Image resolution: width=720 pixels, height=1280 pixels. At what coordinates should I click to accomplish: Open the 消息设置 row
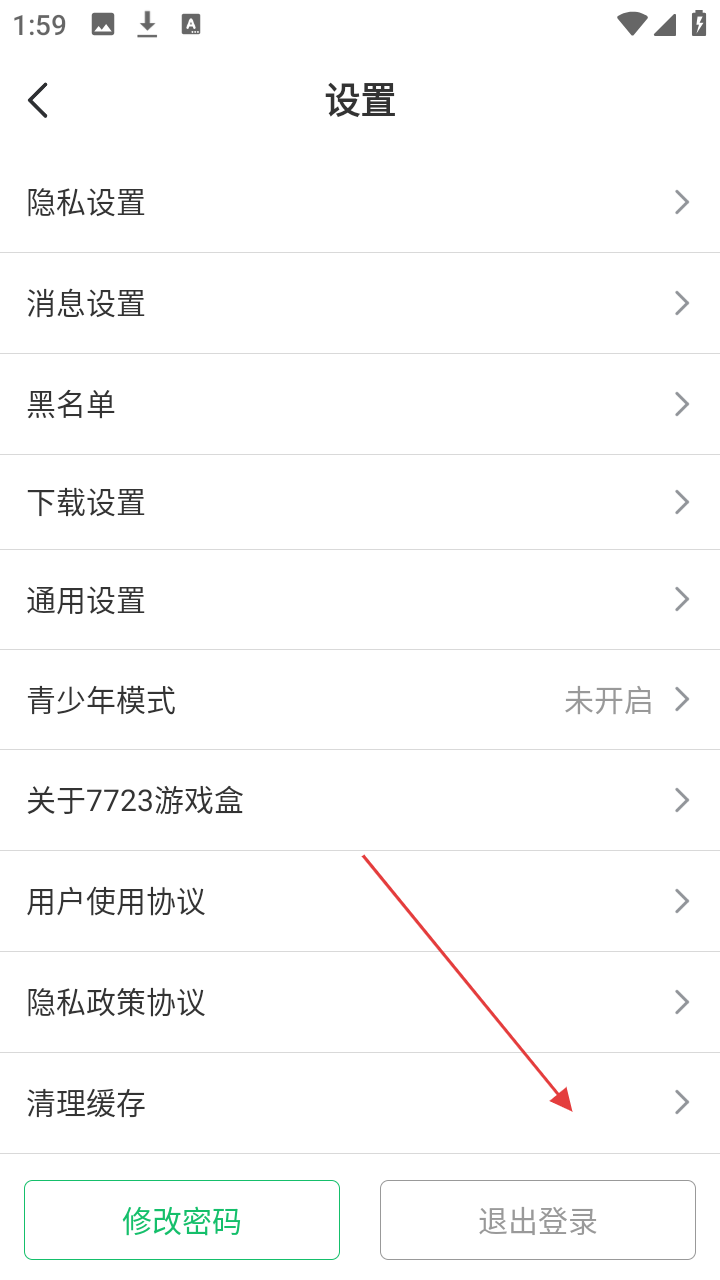click(360, 303)
